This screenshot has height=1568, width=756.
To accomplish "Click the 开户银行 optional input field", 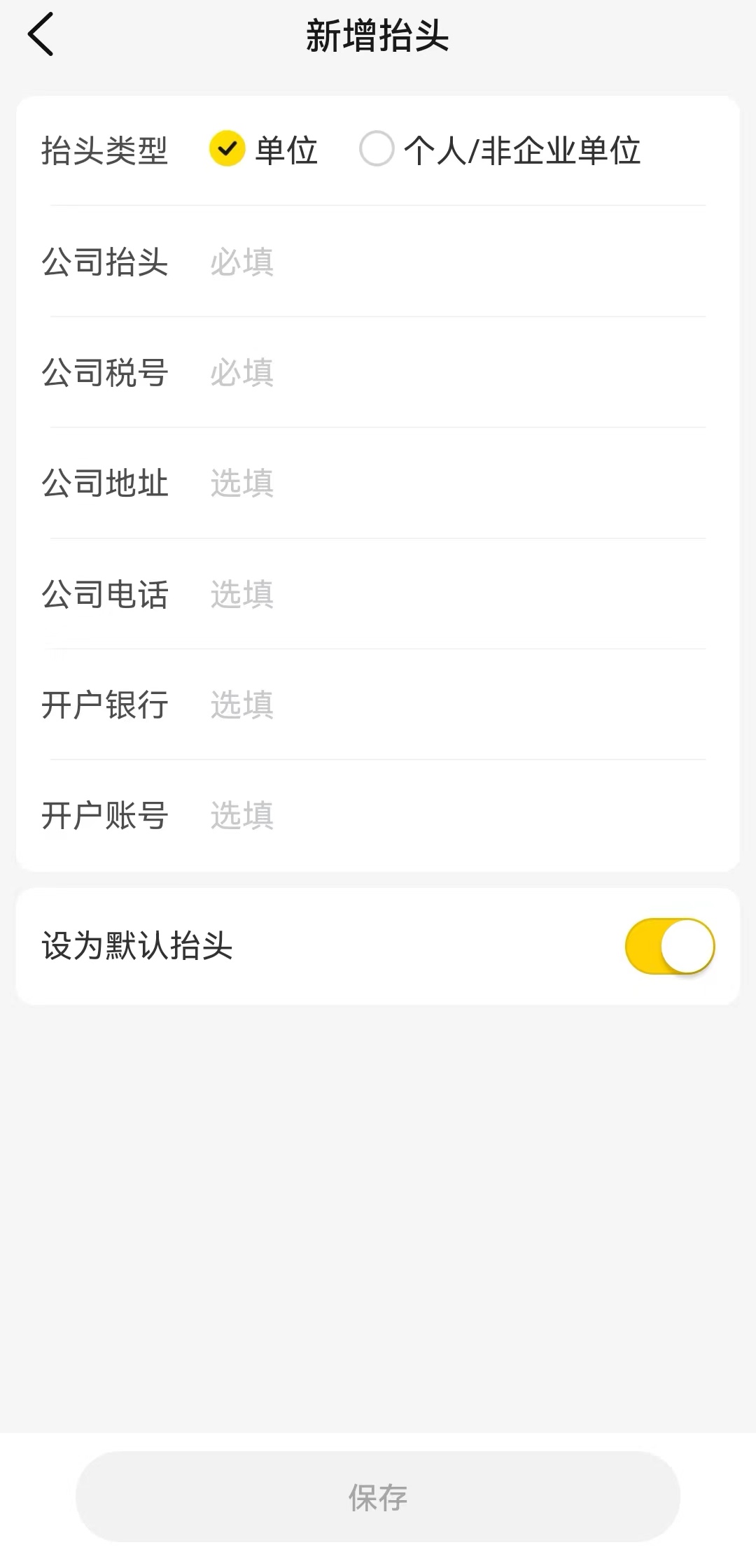I will tap(420, 705).
